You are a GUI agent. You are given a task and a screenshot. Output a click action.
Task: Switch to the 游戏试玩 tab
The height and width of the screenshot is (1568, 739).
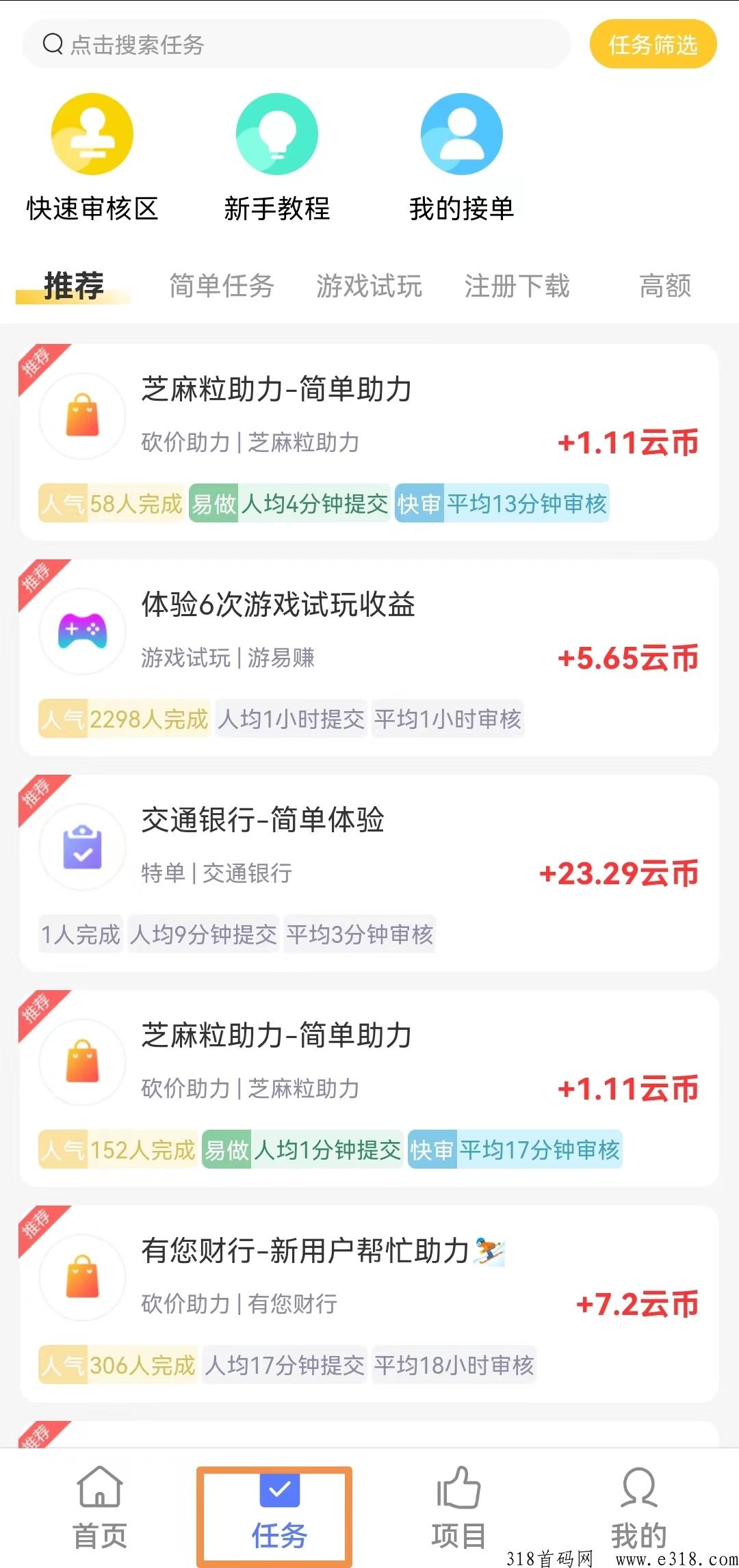point(369,286)
